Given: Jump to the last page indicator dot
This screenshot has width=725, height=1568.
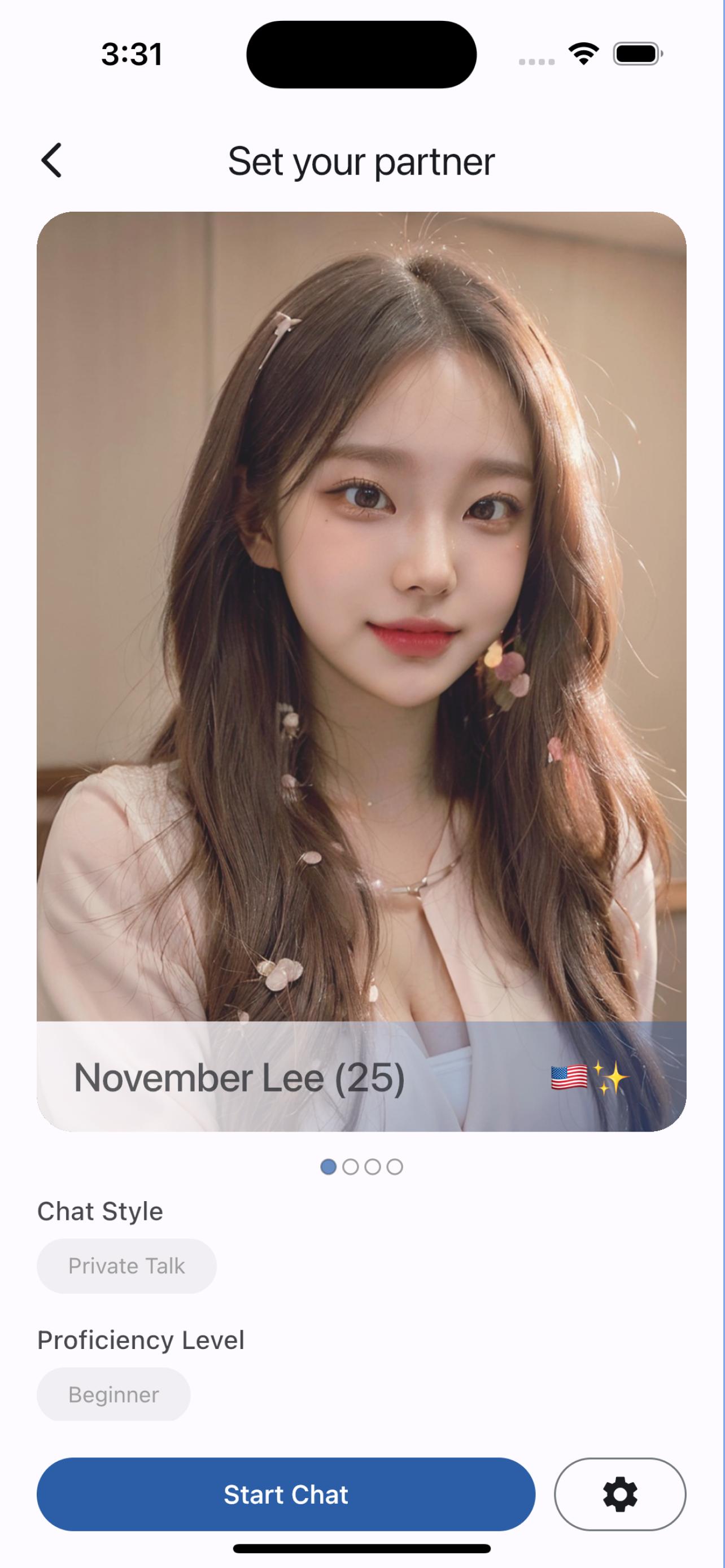Looking at the screenshot, I should pyautogui.click(x=395, y=1167).
